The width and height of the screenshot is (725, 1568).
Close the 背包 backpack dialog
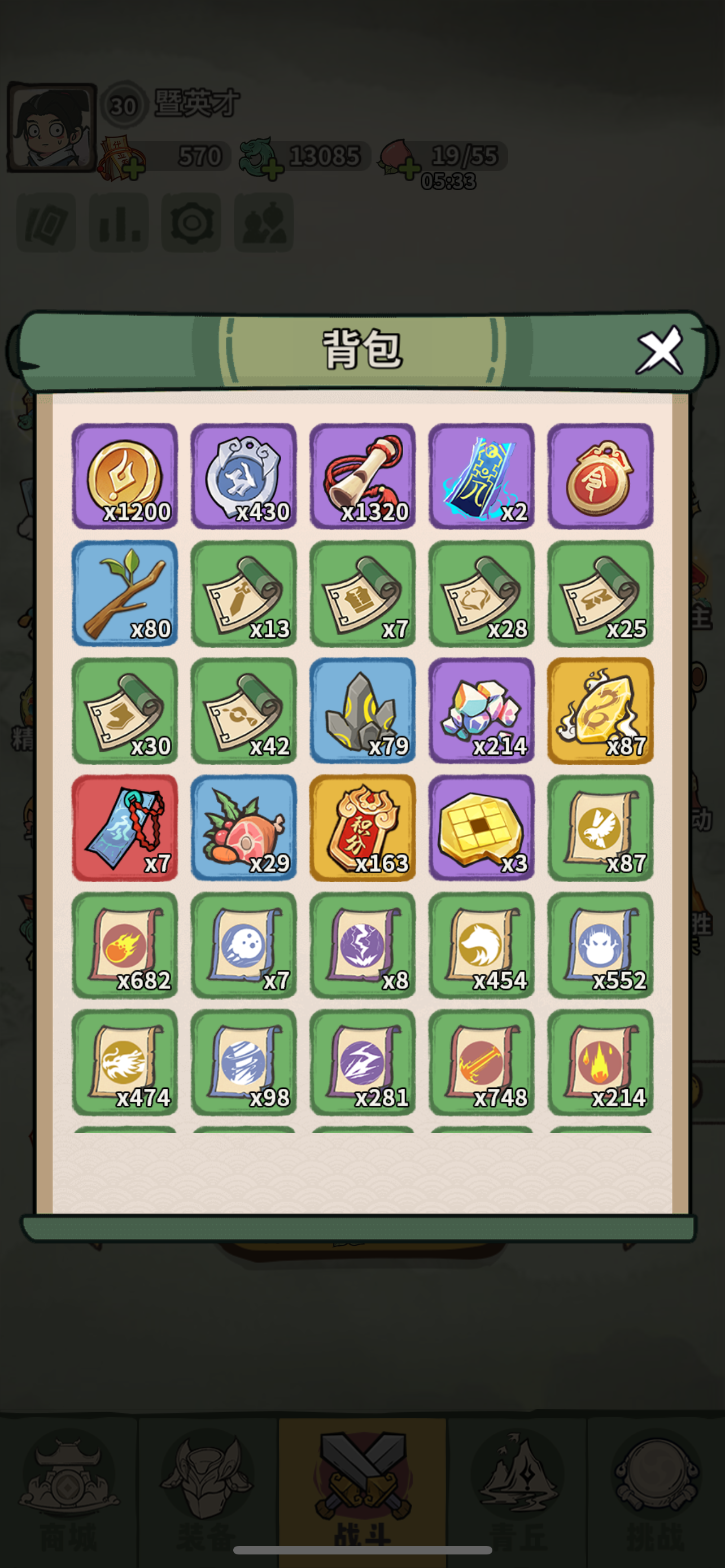(x=660, y=350)
